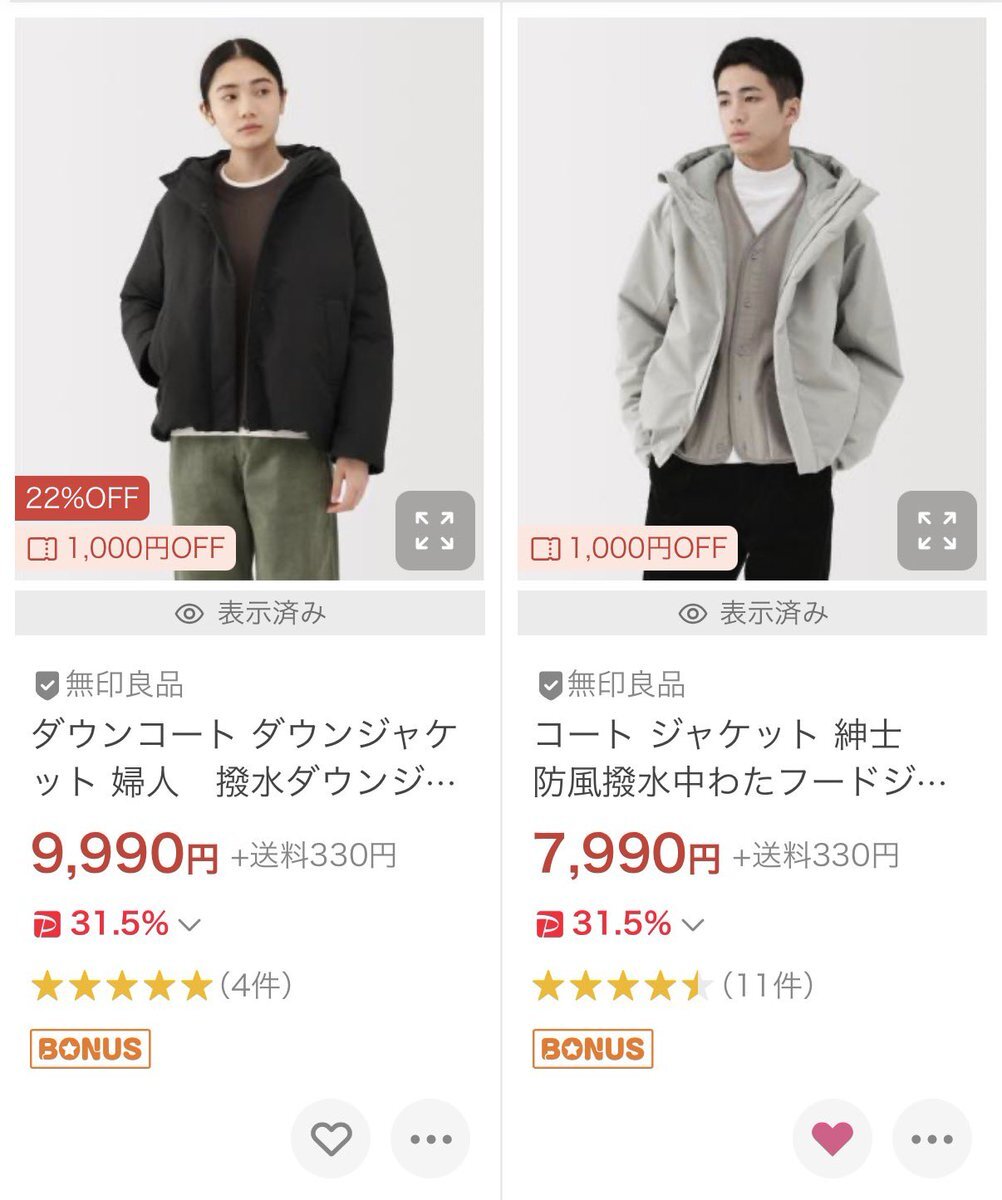Expand the black down jacket image

[434, 530]
